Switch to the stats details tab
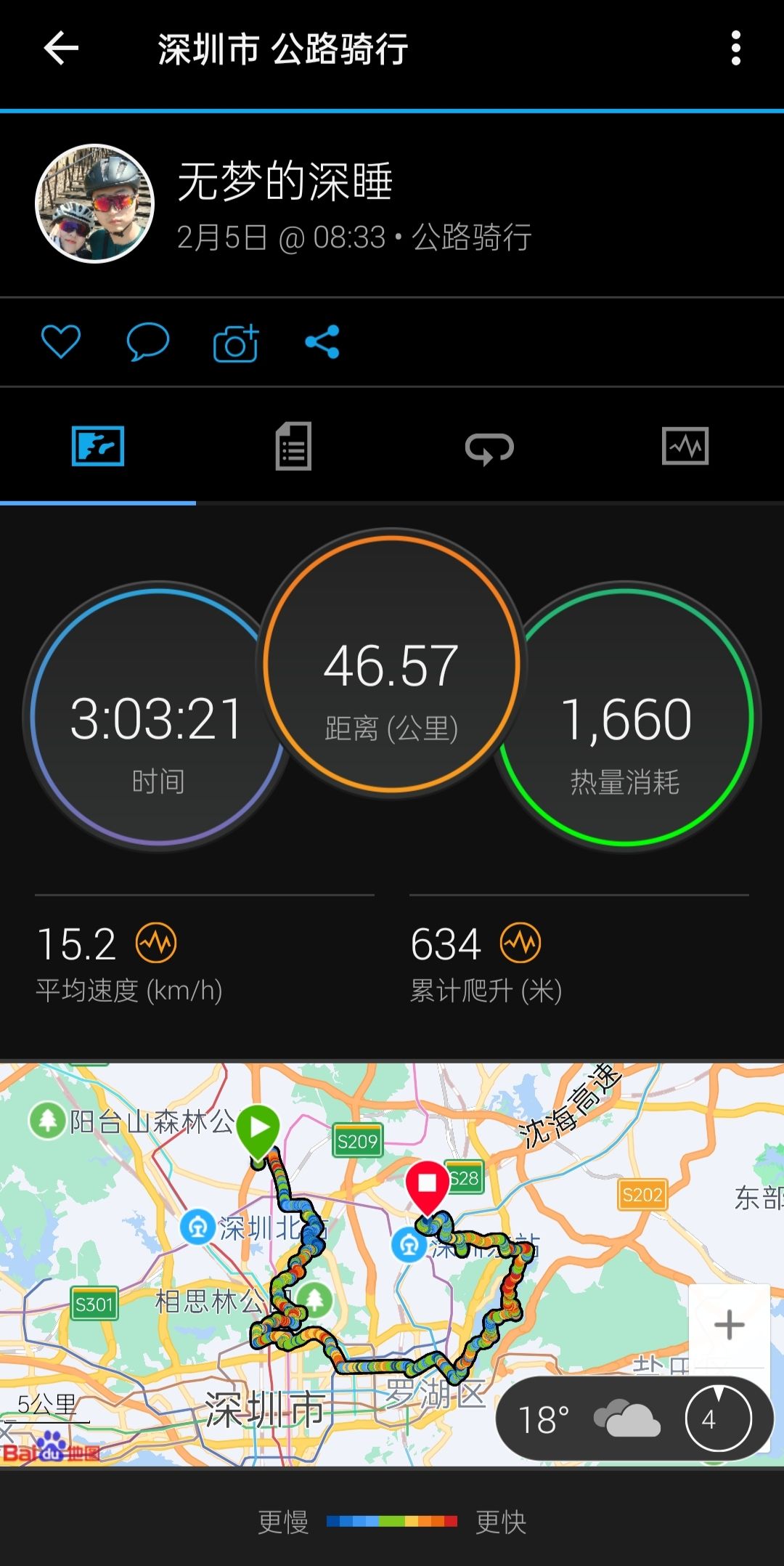The width and height of the screenshot is (784, 1566). 293,446
